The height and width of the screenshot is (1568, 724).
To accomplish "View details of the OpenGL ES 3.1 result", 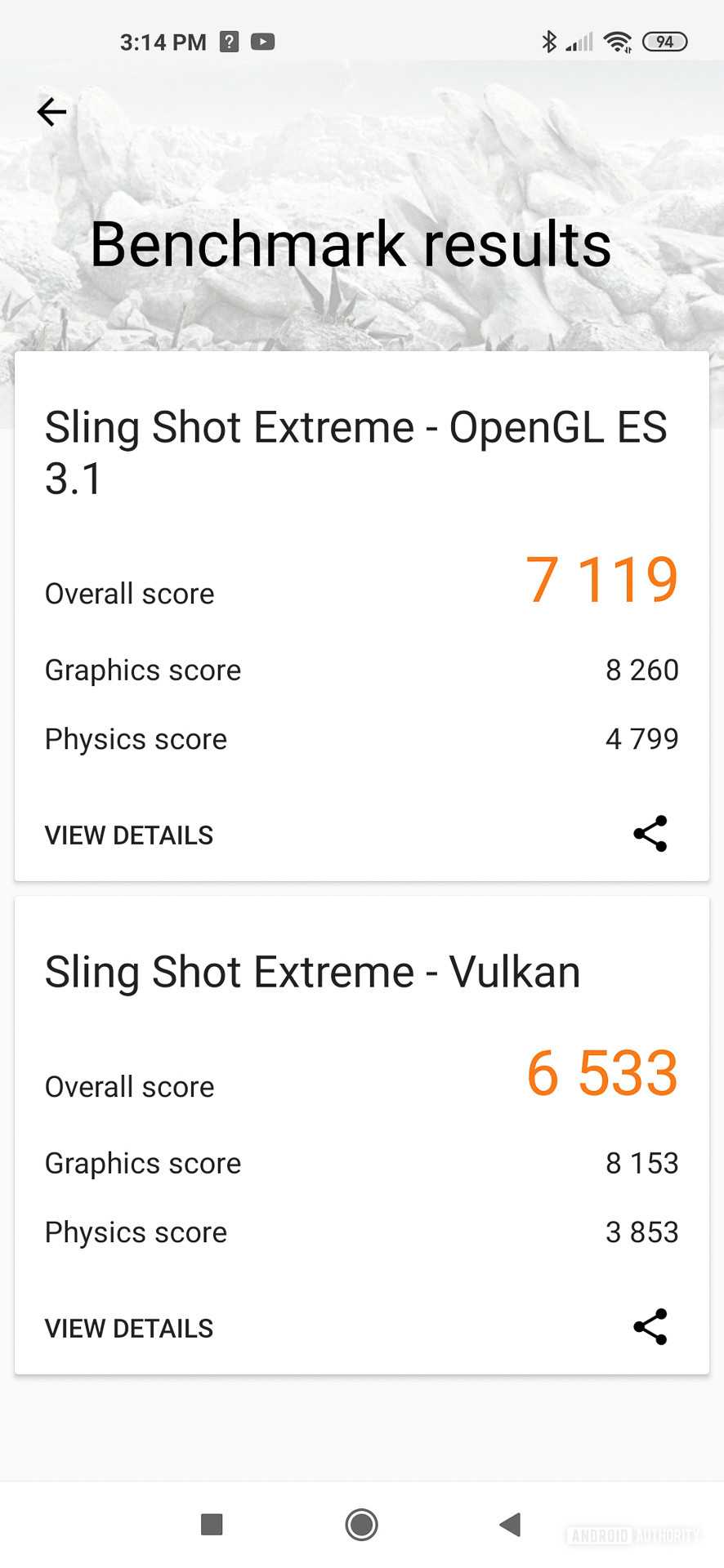I will 129,835.
